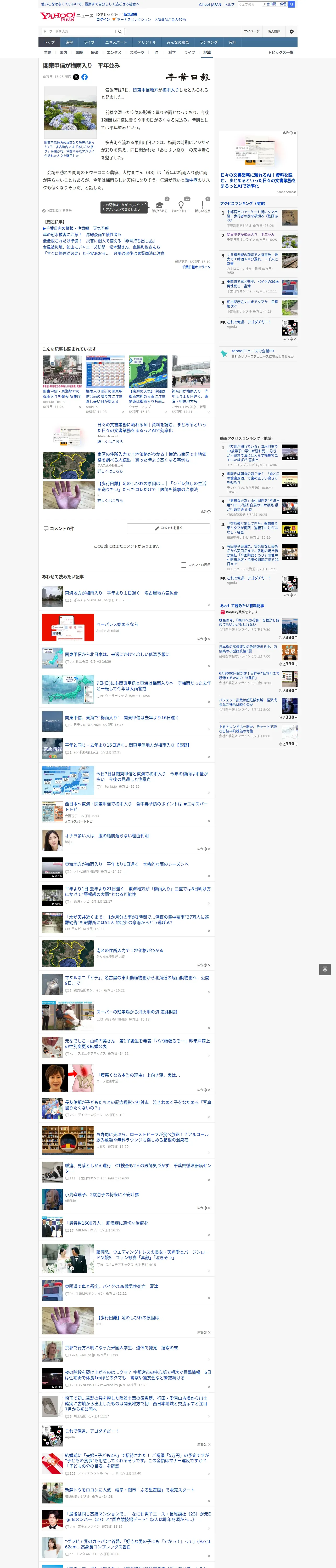Select the スポーツ category
Image resolution: width=336 pixels, height=1568 pixels.
click(x=137, y=52)
